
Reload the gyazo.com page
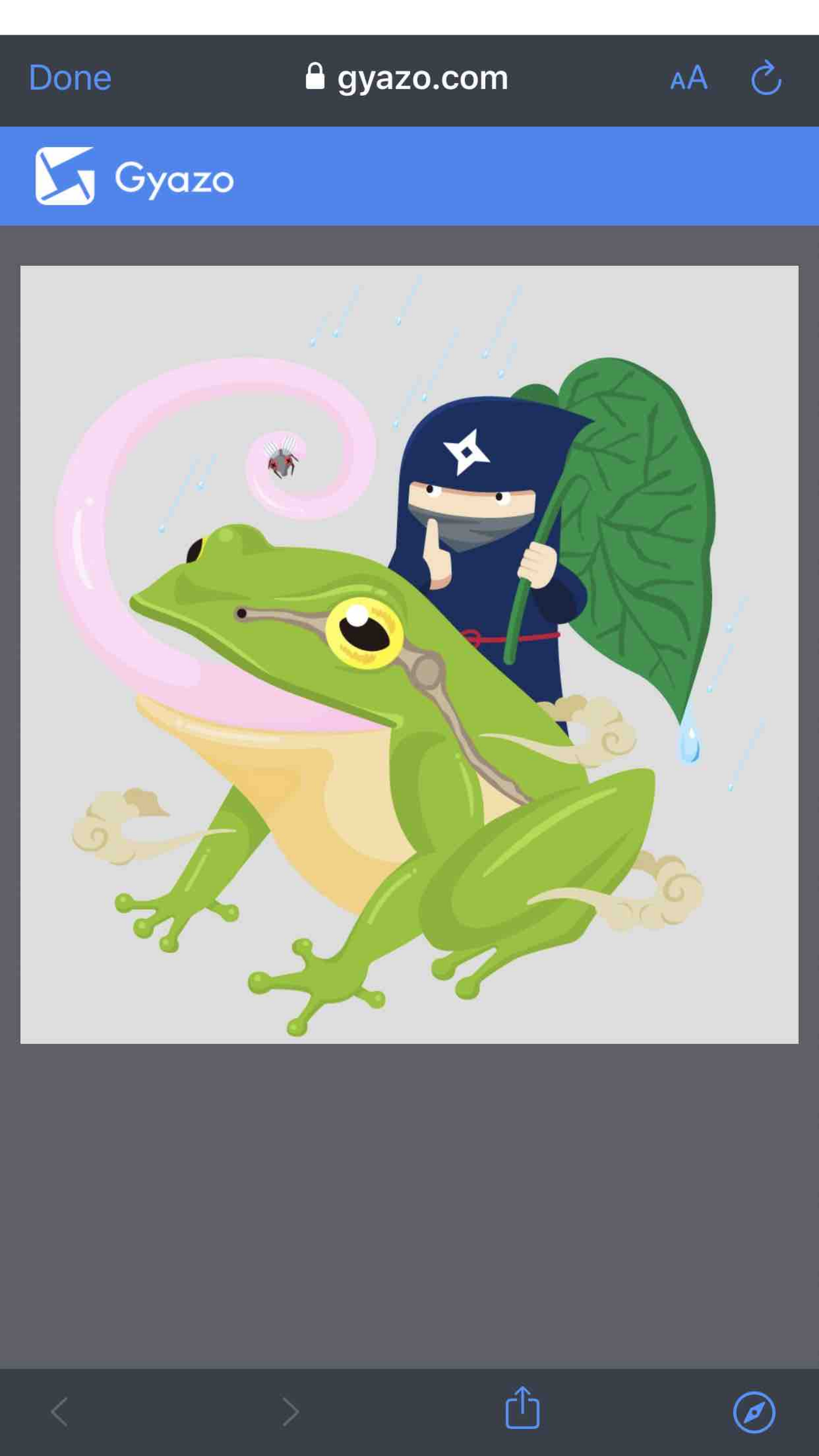766,78
